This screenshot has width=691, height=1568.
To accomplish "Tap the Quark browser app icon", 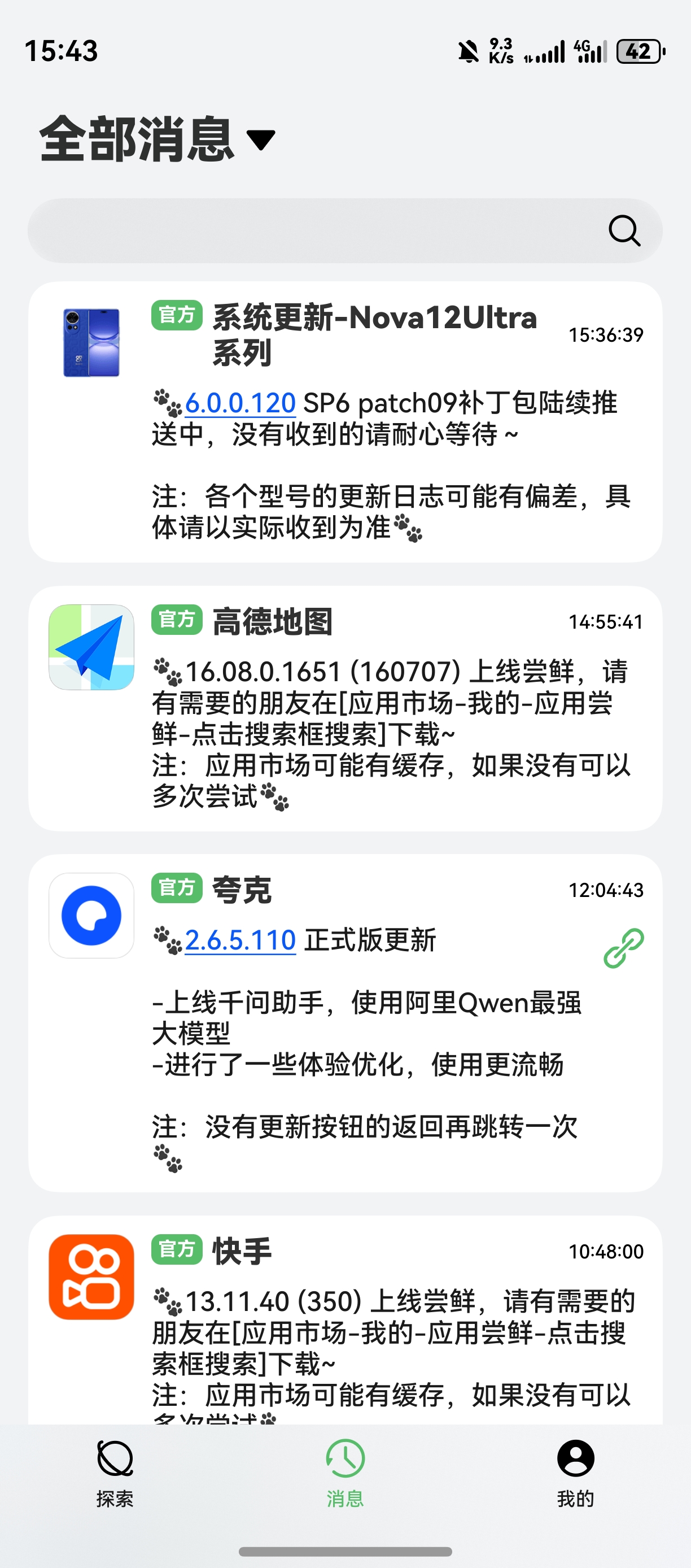I will click(x=91, y=915).
